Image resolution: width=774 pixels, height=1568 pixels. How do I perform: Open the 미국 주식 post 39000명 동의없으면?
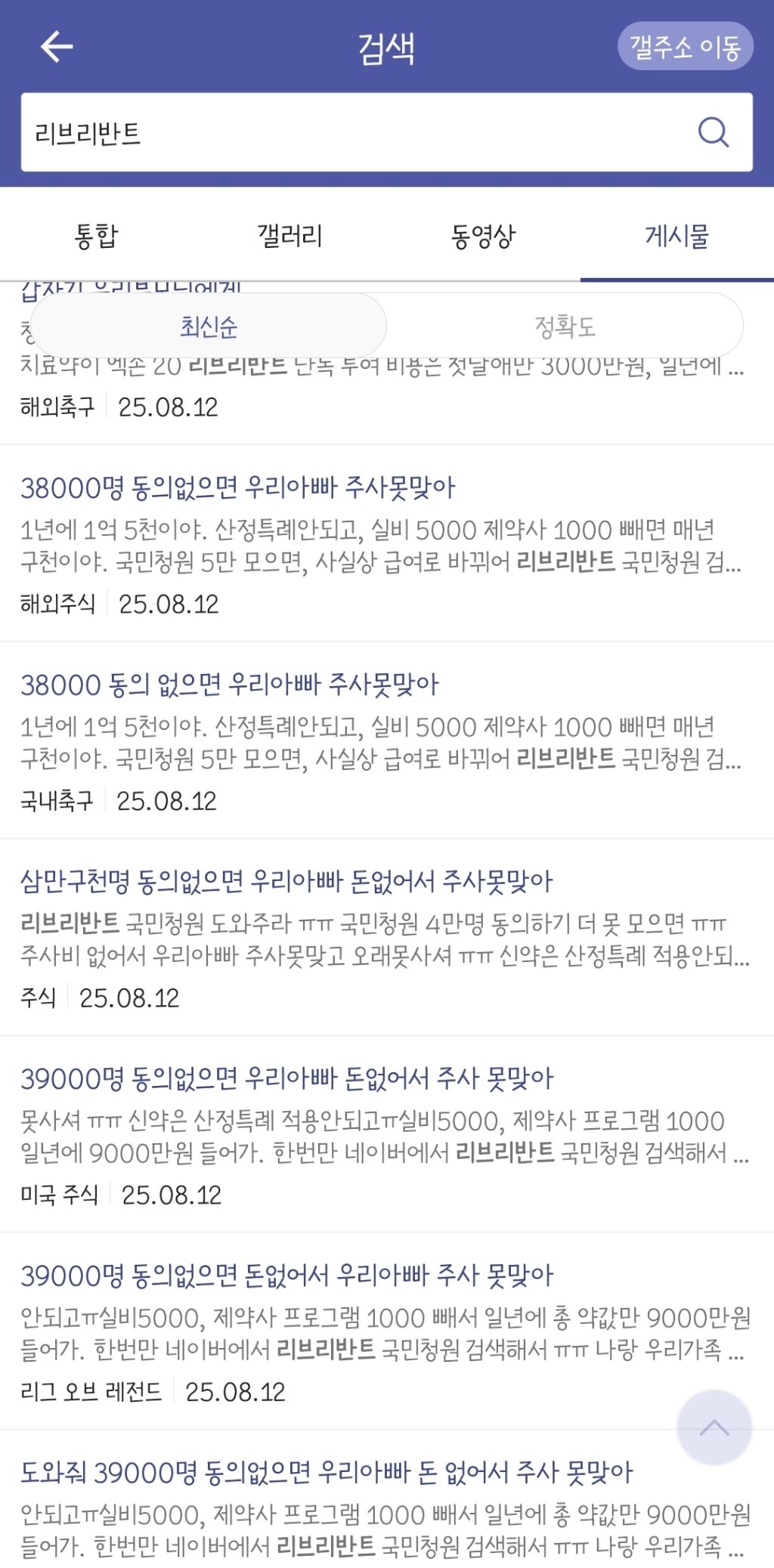coord(286,1079)
